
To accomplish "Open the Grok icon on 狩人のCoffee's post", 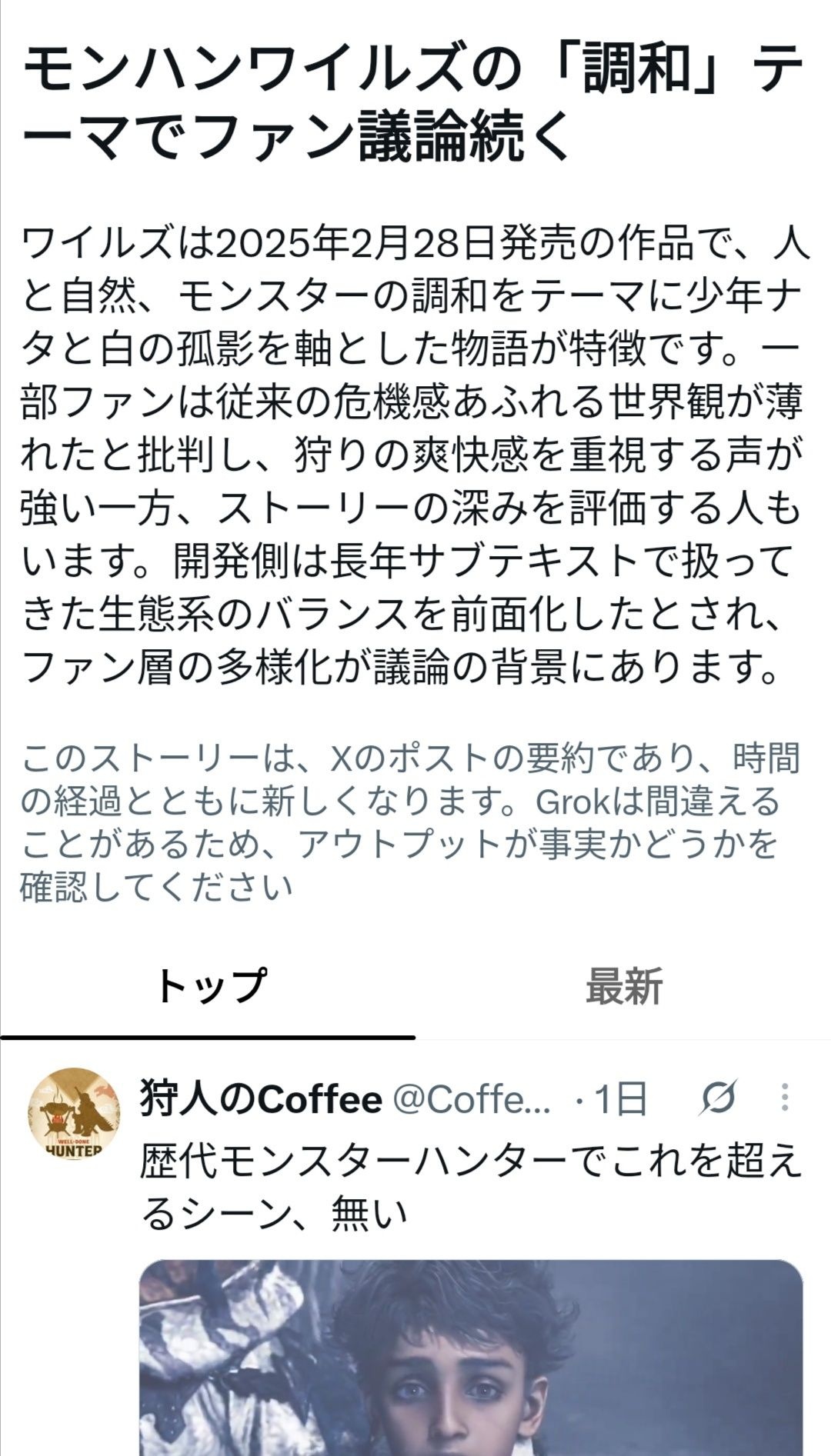I will 718,1098.
